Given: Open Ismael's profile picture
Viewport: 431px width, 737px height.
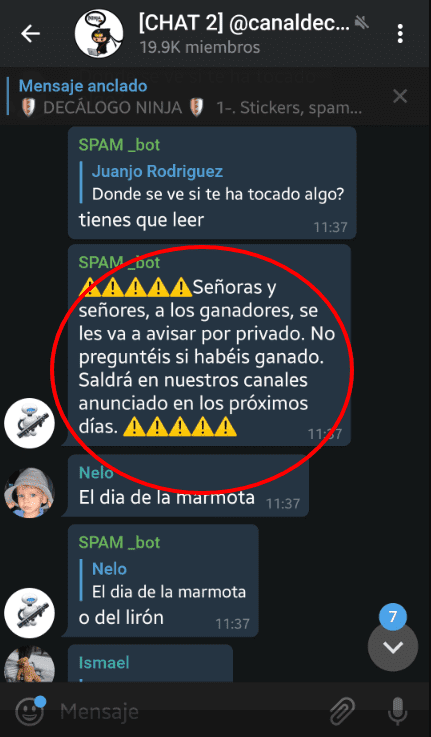Looking at the screenshot, I should click(x=29, y=665).
